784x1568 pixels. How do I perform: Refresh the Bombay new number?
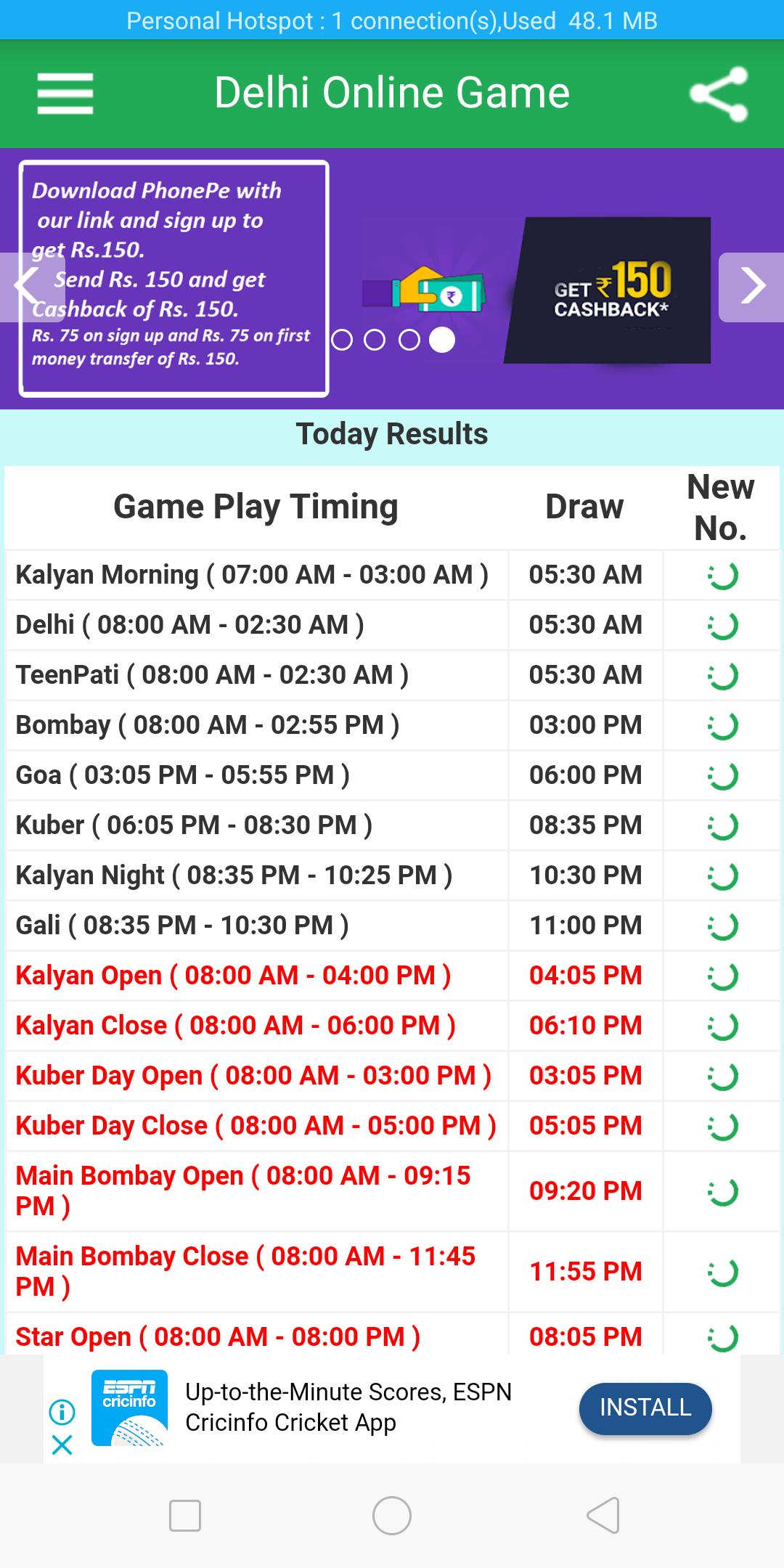[x=722, y=726]
